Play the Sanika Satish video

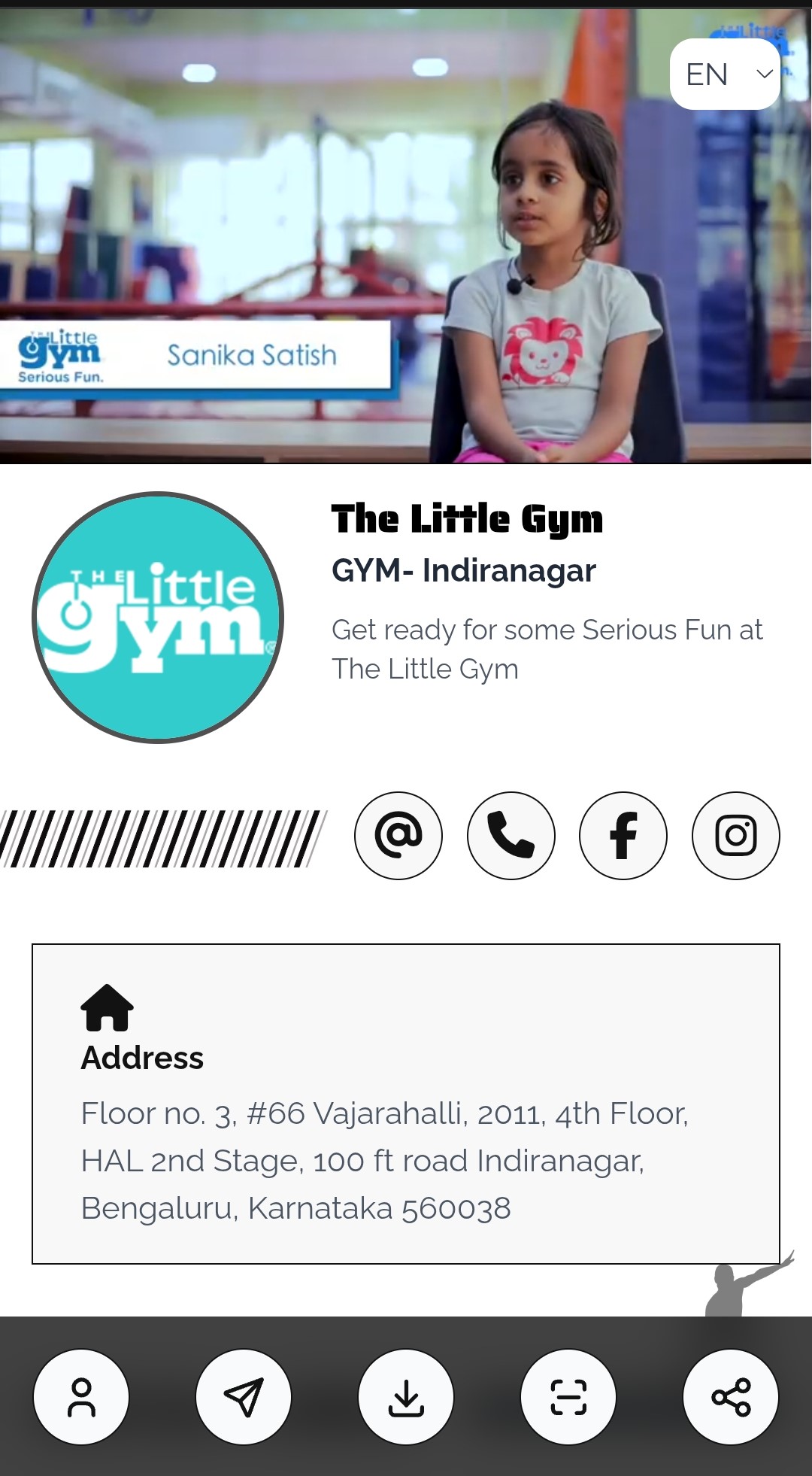406,236
